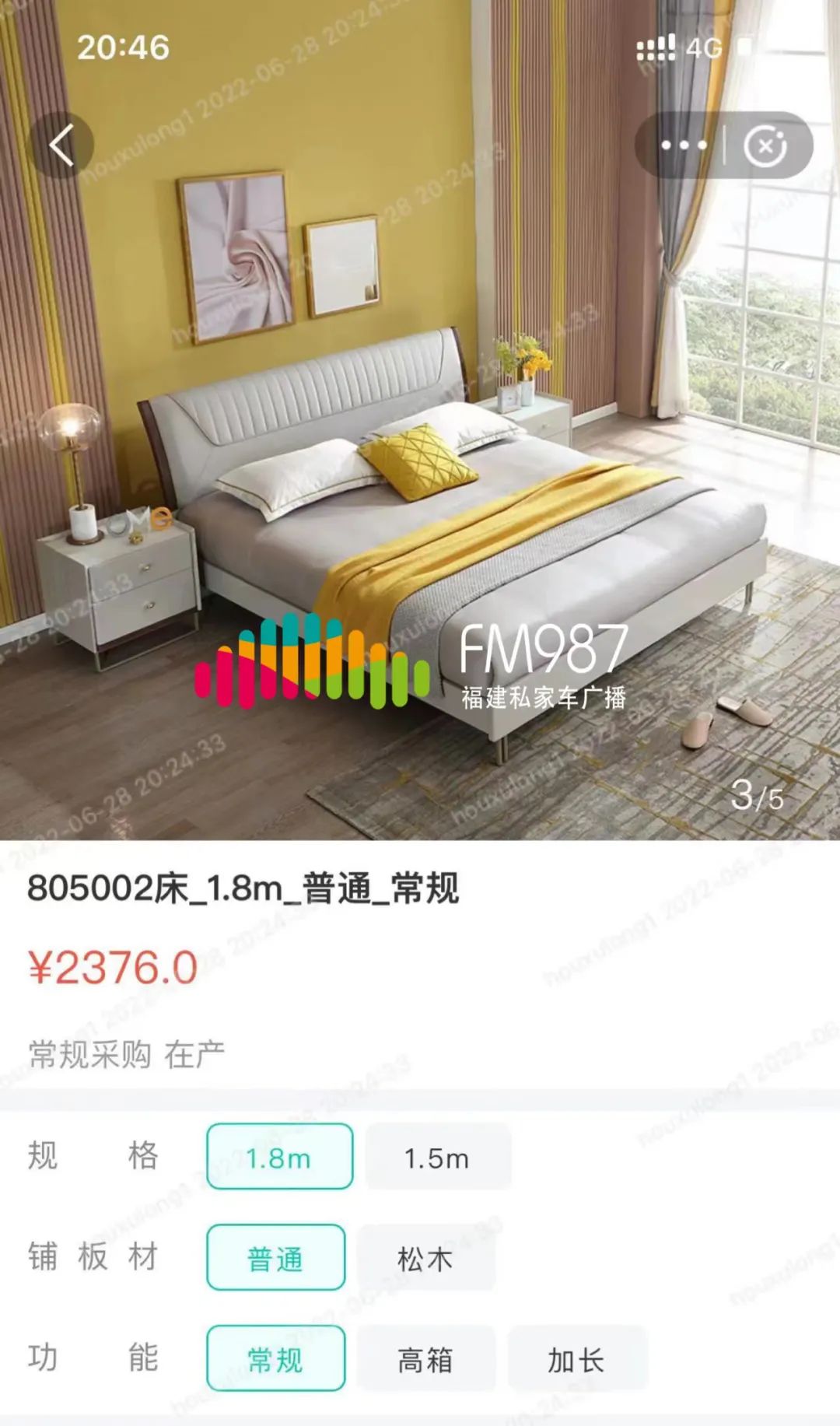Go back using the arrow icon

pyautogui.click(x=61, y=145)
